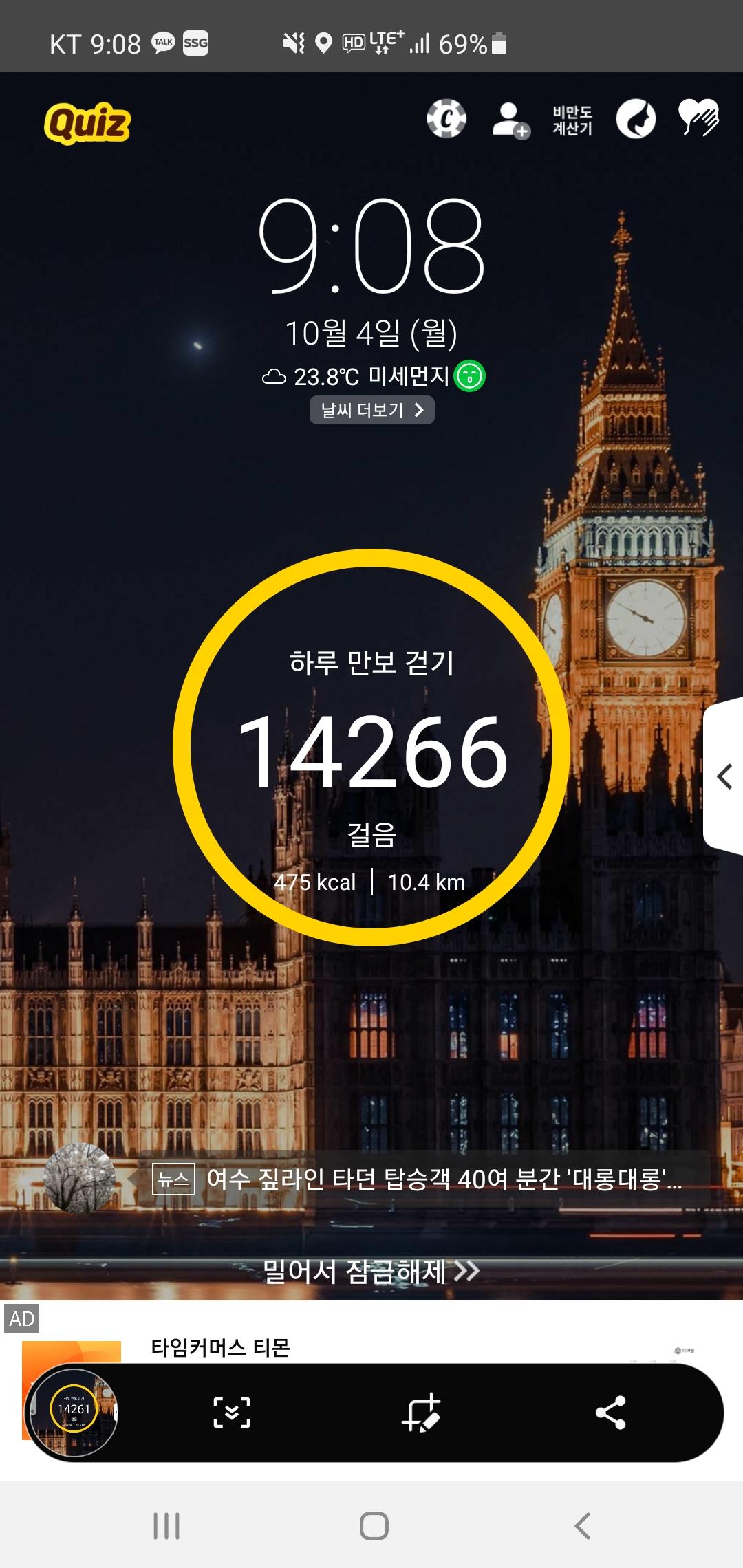This screenshot has width=743, height=1568.
Task: Tap the add friend icon
Action: click(x=510, y=120)
